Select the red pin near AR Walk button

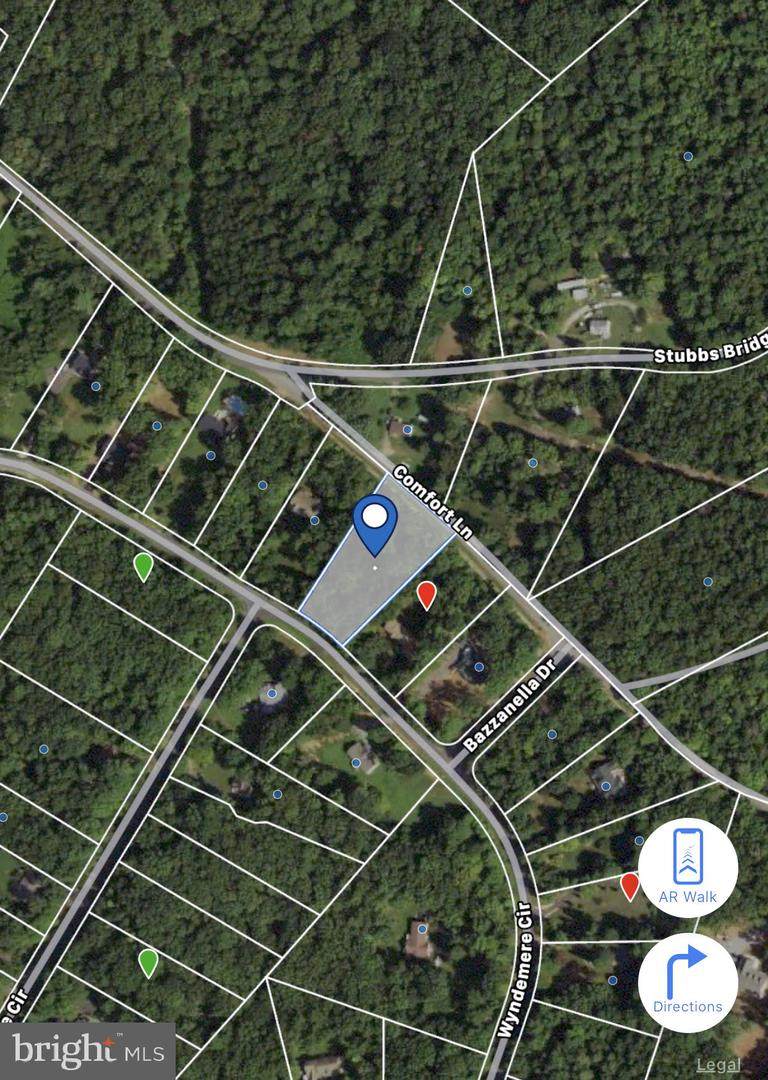629,885
